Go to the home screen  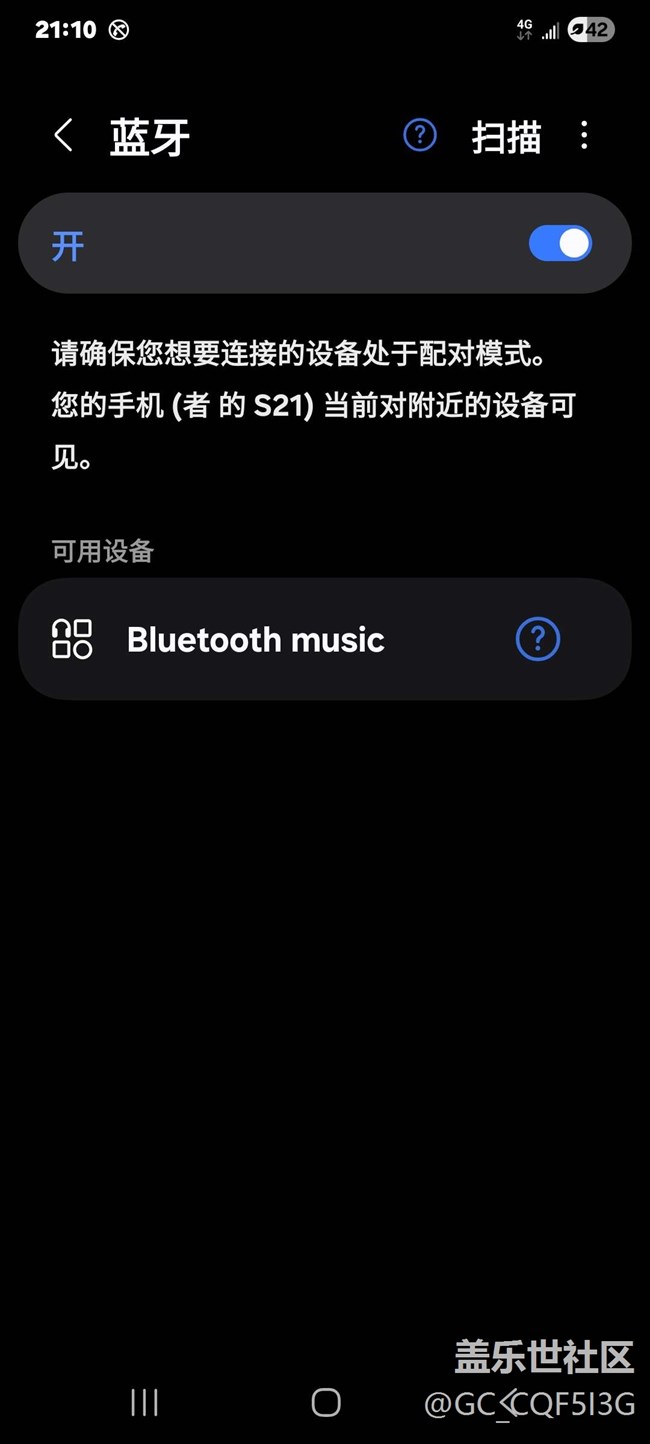(x=326, y=1402)
